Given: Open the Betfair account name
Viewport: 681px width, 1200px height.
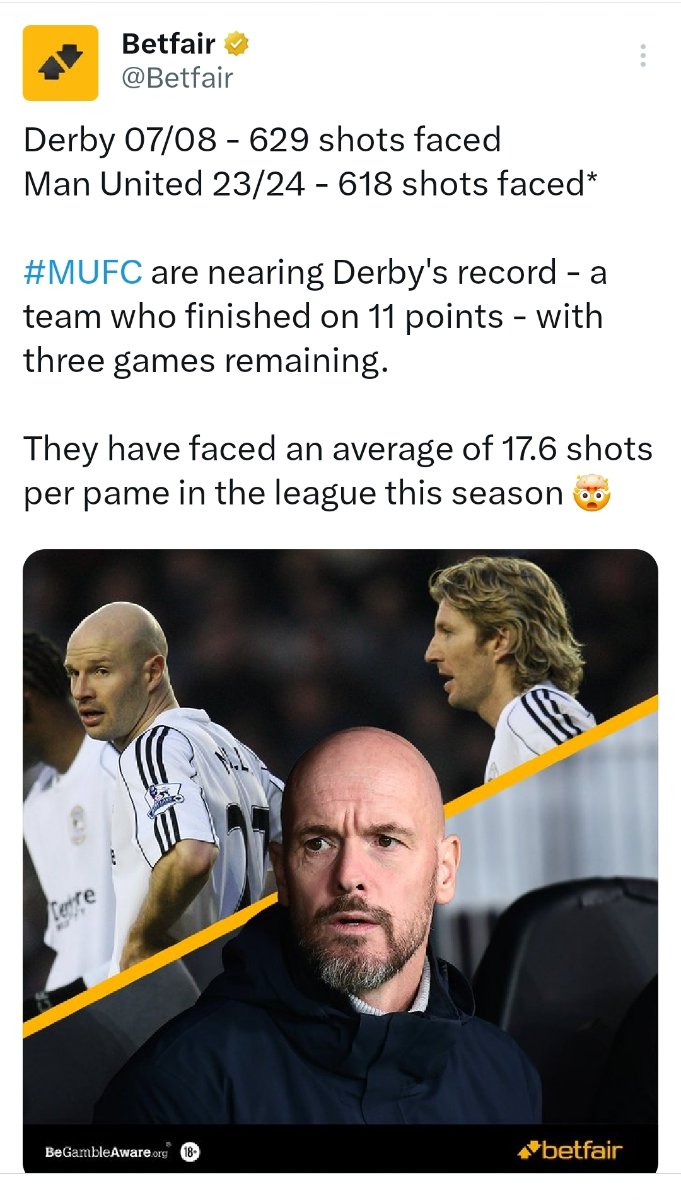Looking at the screenshot, I should (169, 43).
